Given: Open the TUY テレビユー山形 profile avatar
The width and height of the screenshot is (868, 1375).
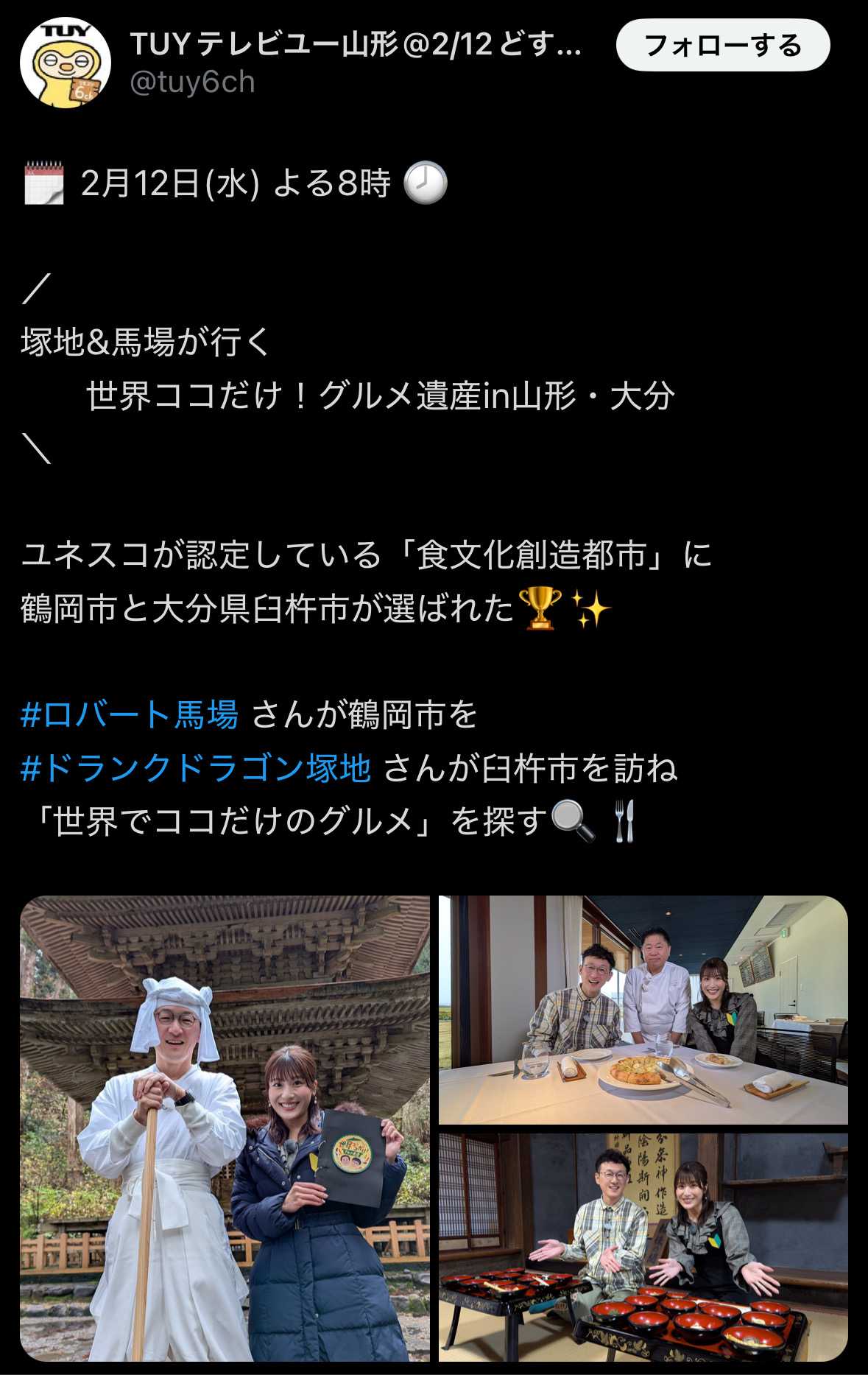Looking at the screenshot, I should [65, 63].
